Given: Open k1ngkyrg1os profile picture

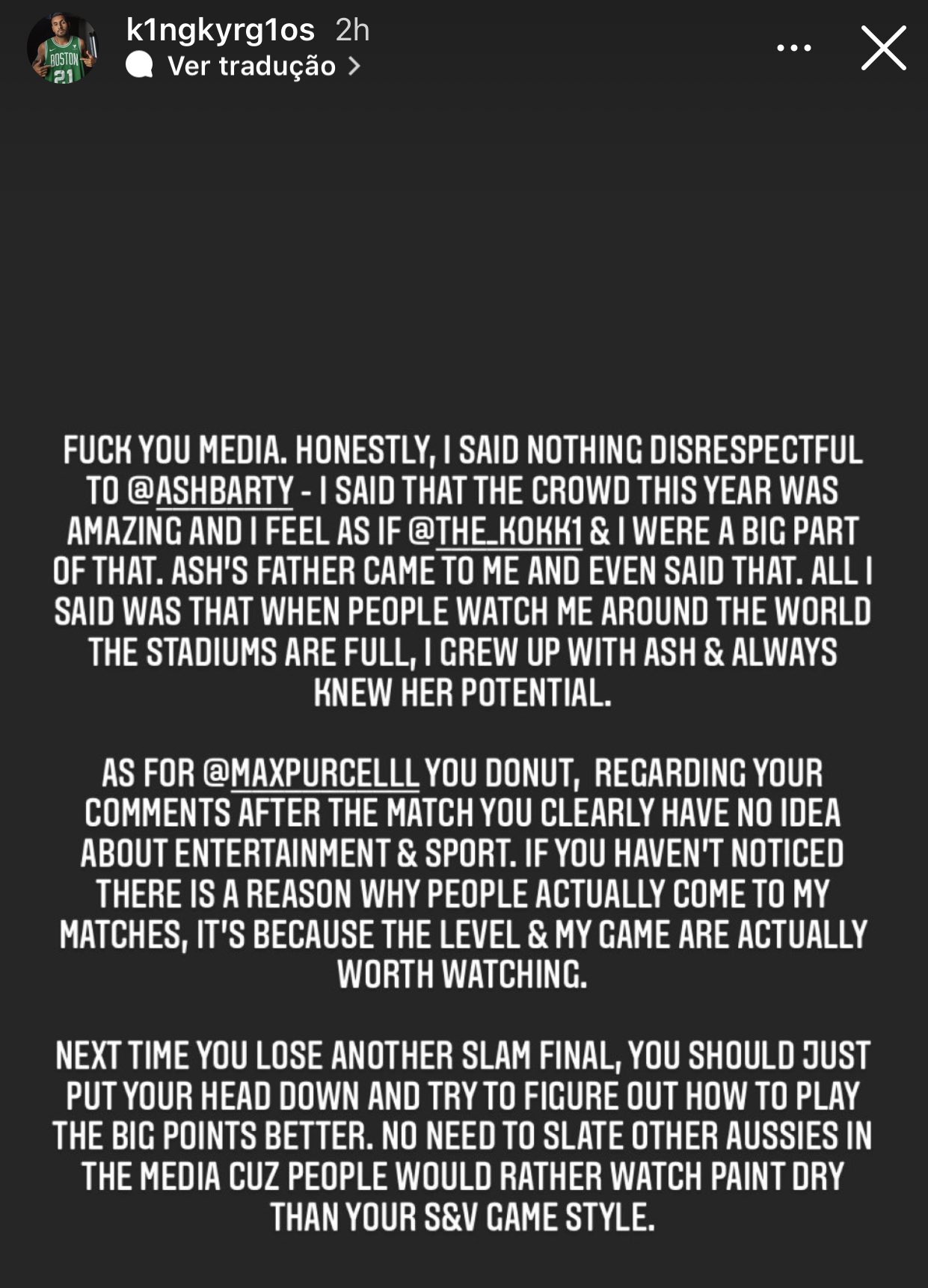Looking at the screenshot, I should pyautogui.click(x=64, y=48).
